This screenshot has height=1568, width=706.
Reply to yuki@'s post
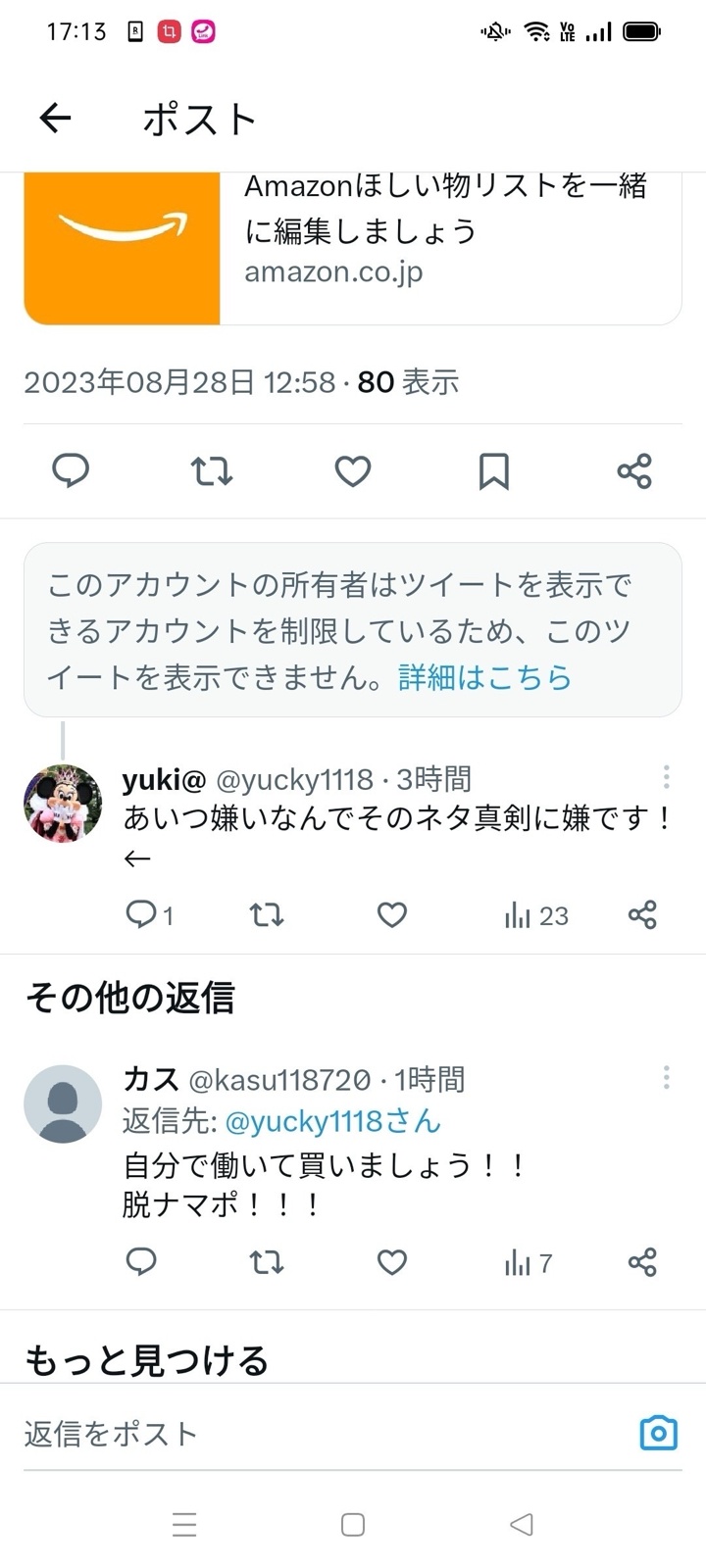click(142, 915)
